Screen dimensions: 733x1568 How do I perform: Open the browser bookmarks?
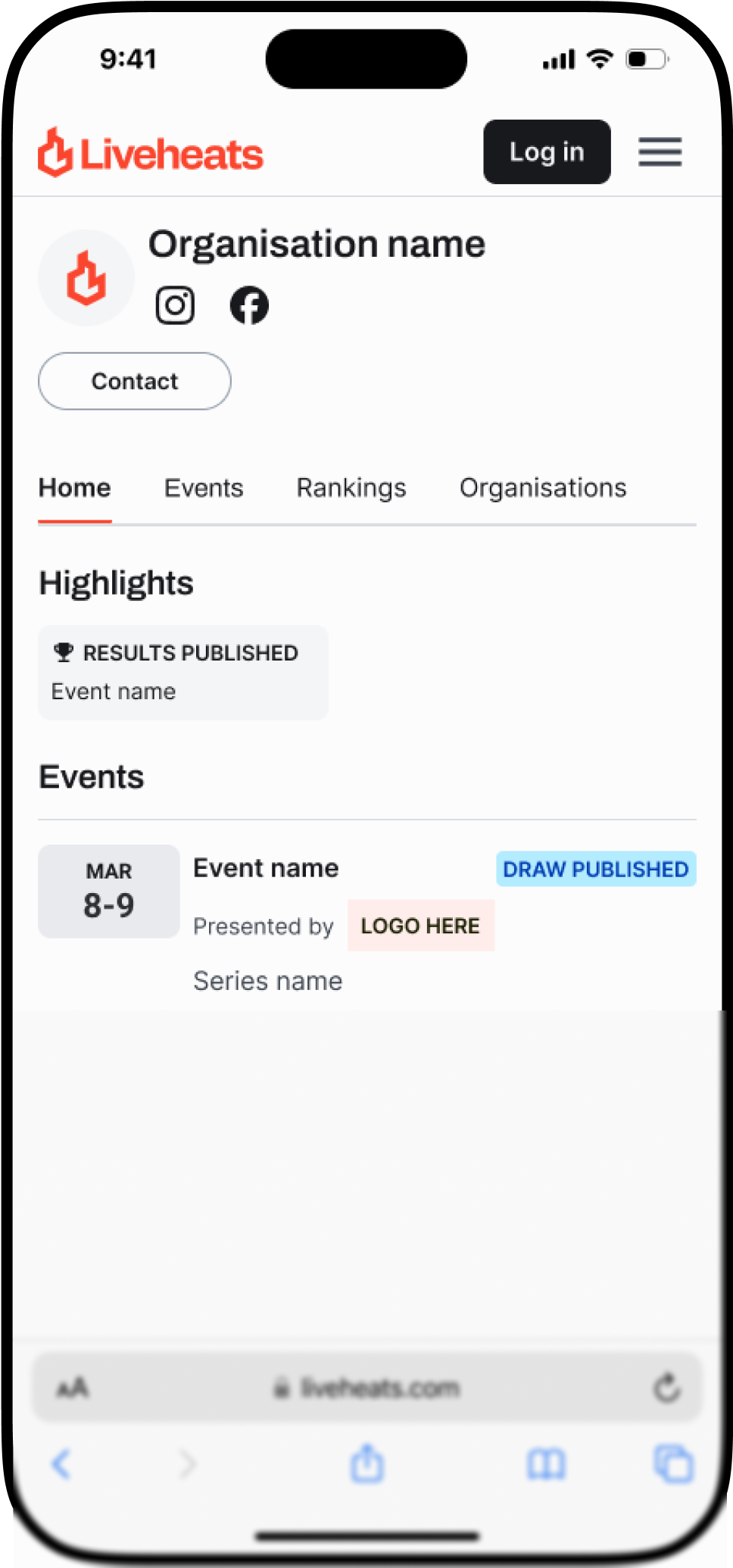tap(546, 1463)
